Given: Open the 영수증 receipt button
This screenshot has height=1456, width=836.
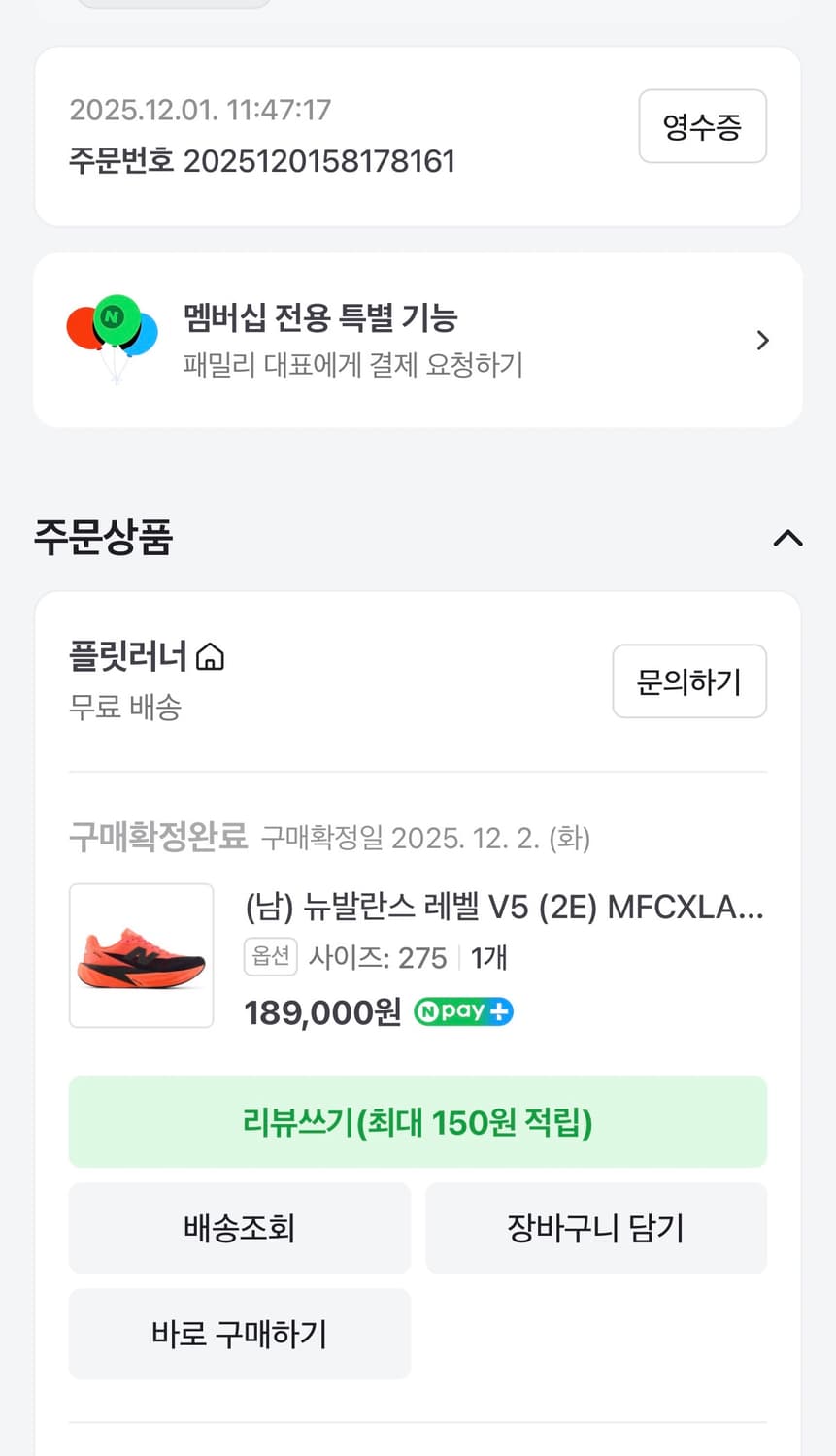Looking at the screenshot, I should point(702,126).
